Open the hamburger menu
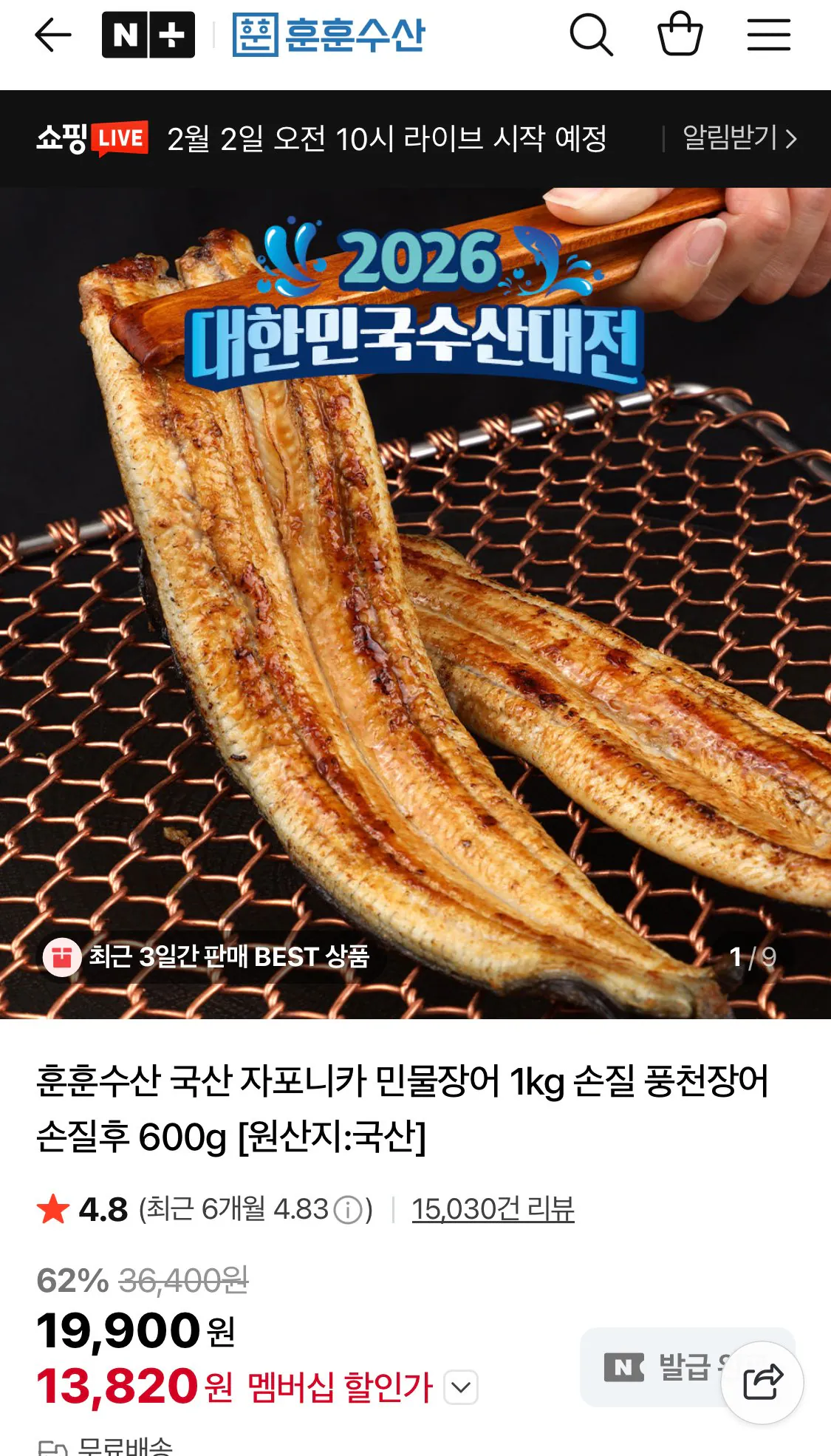Screen dimensions: 831x1456 pos(769,33)
